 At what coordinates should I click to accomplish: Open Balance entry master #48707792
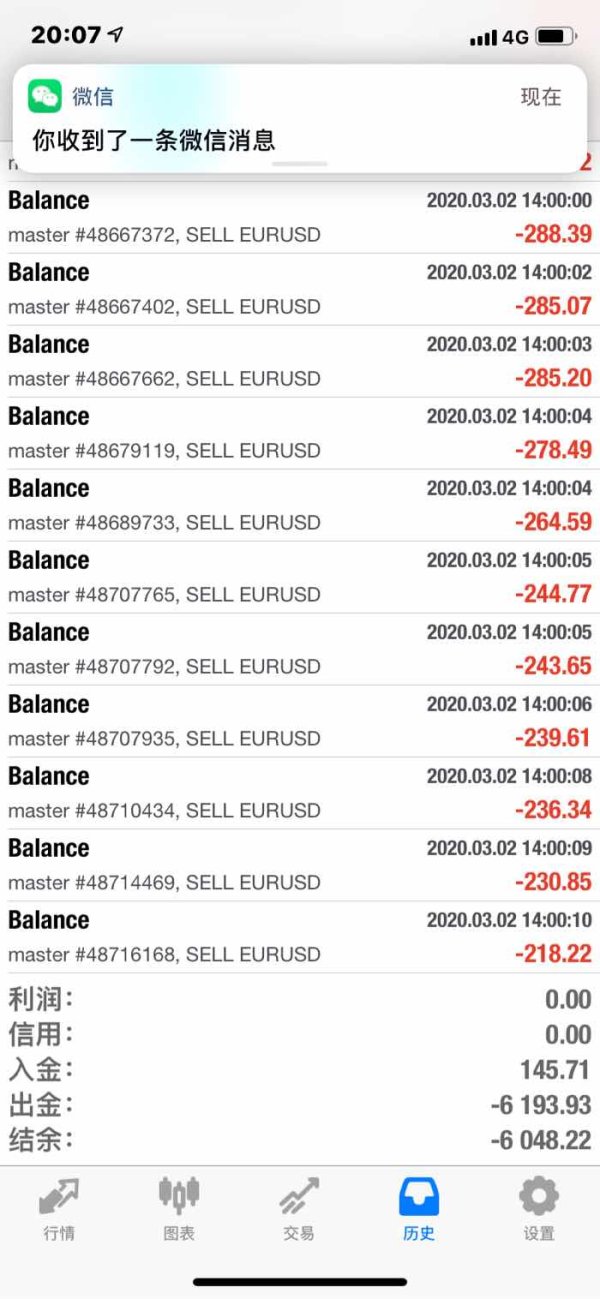(300, 649)
